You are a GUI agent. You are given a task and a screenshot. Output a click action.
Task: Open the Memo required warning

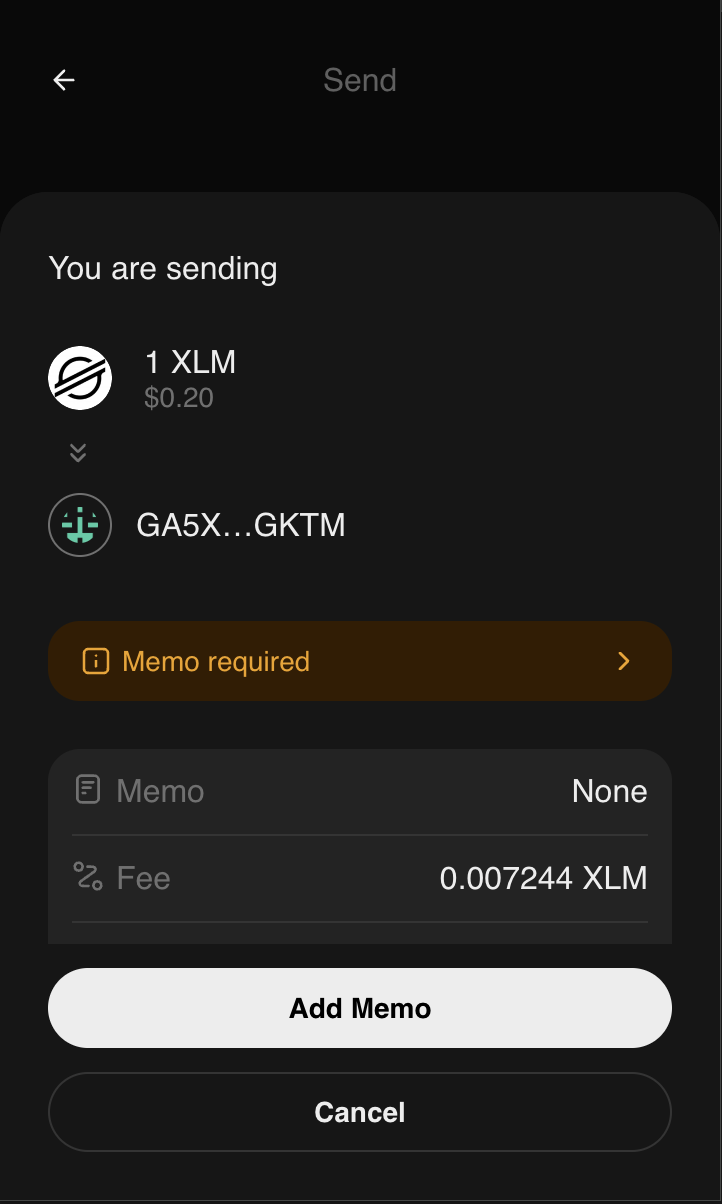coord(360,661)
